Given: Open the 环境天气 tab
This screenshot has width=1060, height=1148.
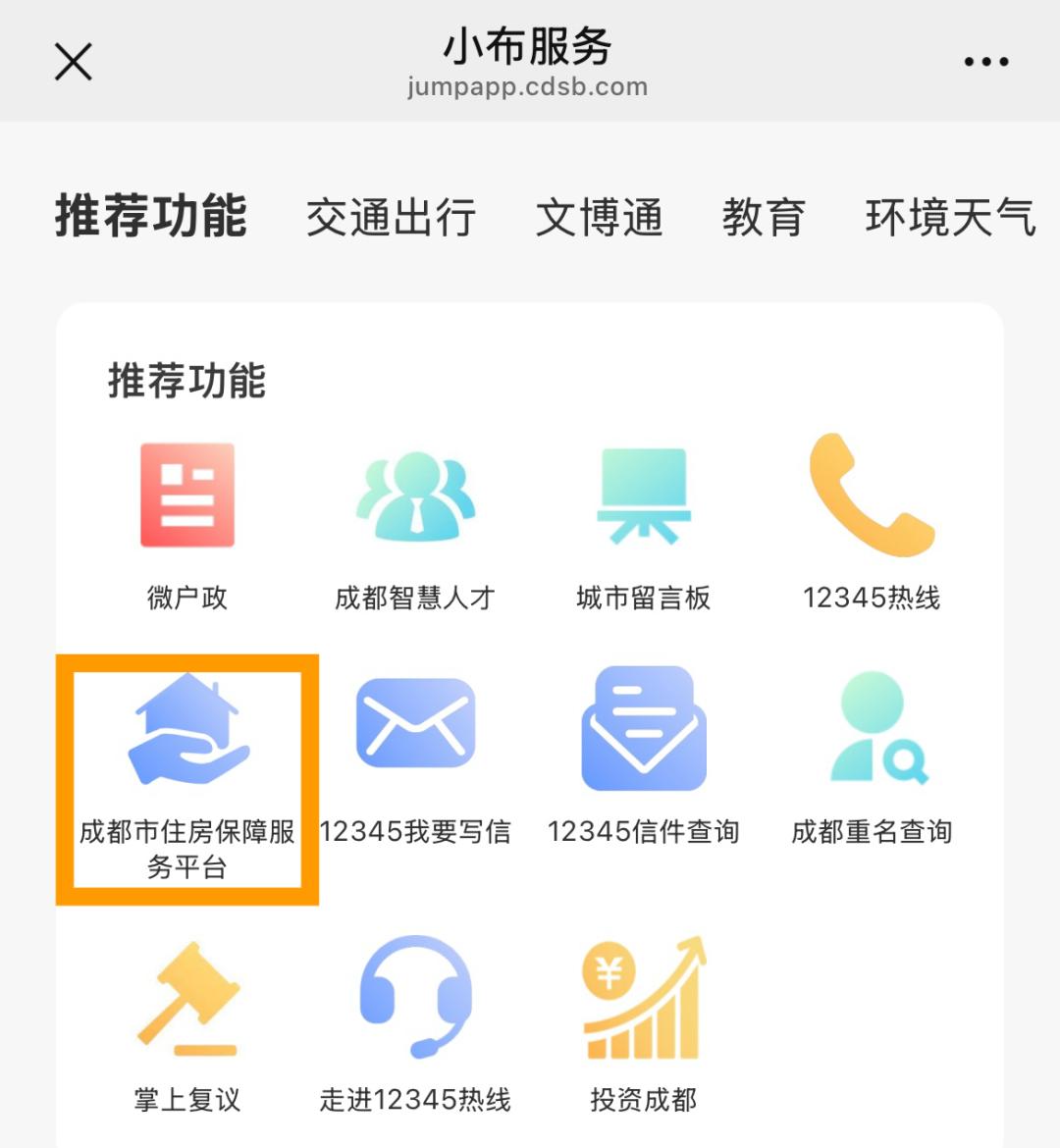Looking at the screenshot, I should tap(950, 218).
